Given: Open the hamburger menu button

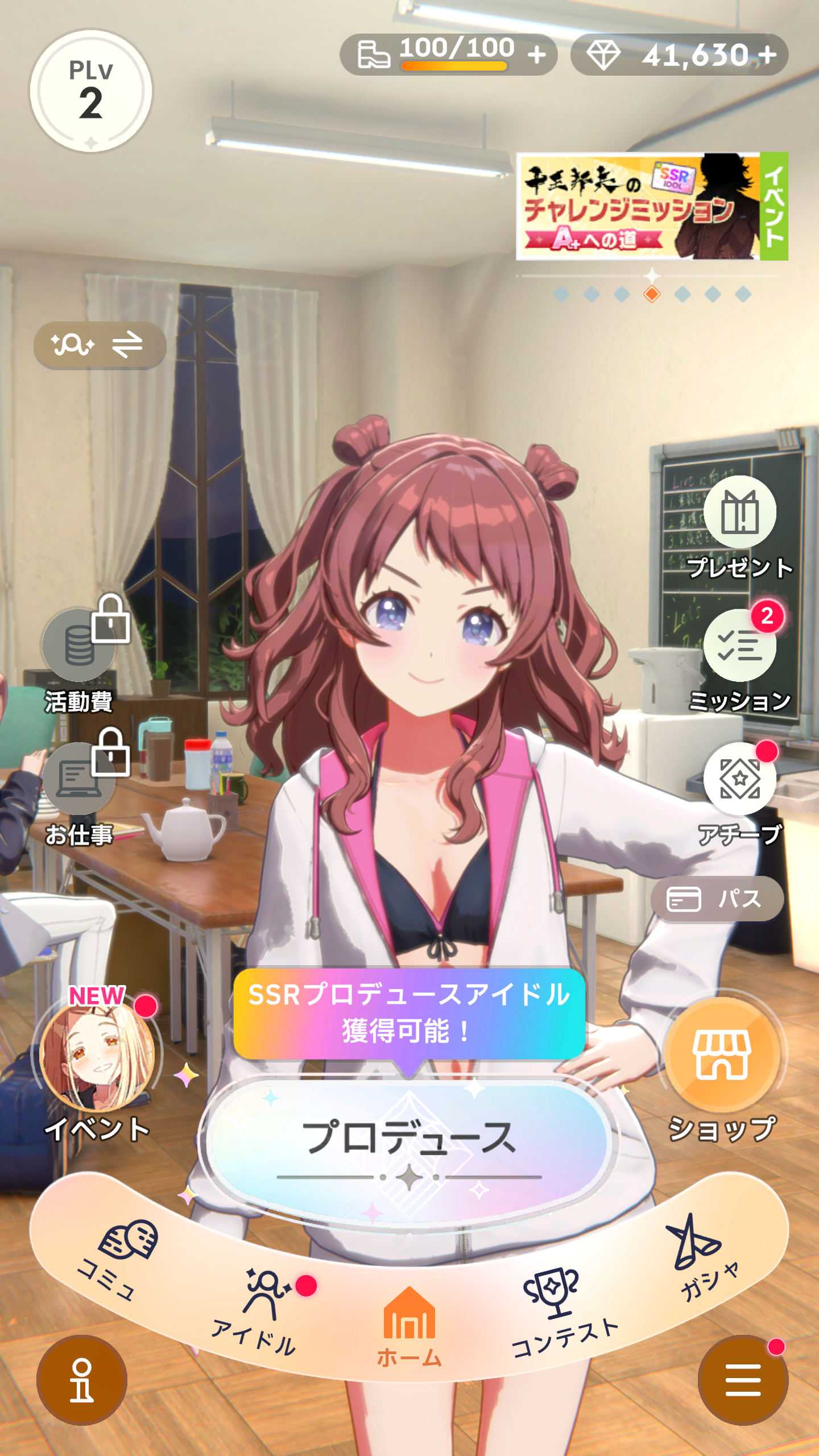Looking at the screenshot, I should (743, 1380).
